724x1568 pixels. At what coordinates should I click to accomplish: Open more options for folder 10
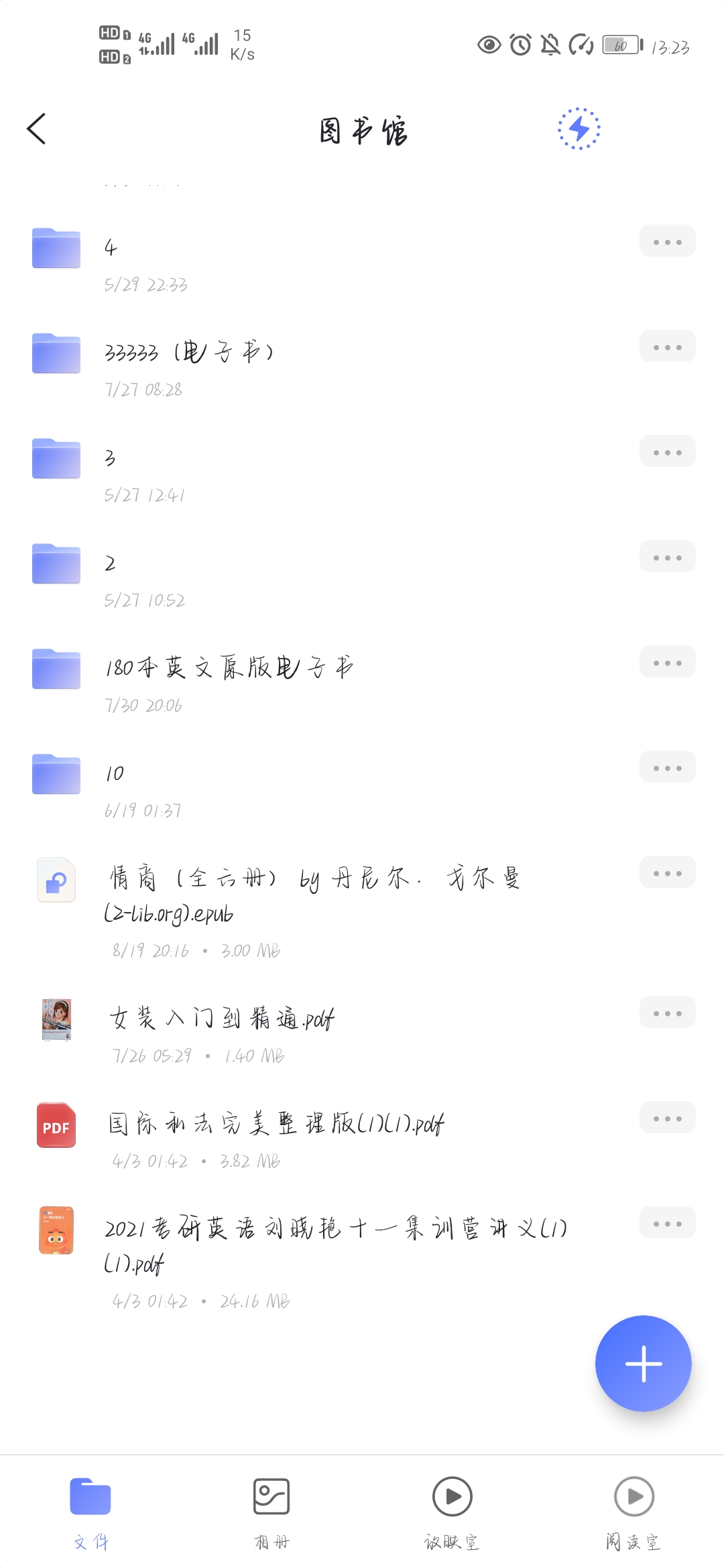[666, 767]
